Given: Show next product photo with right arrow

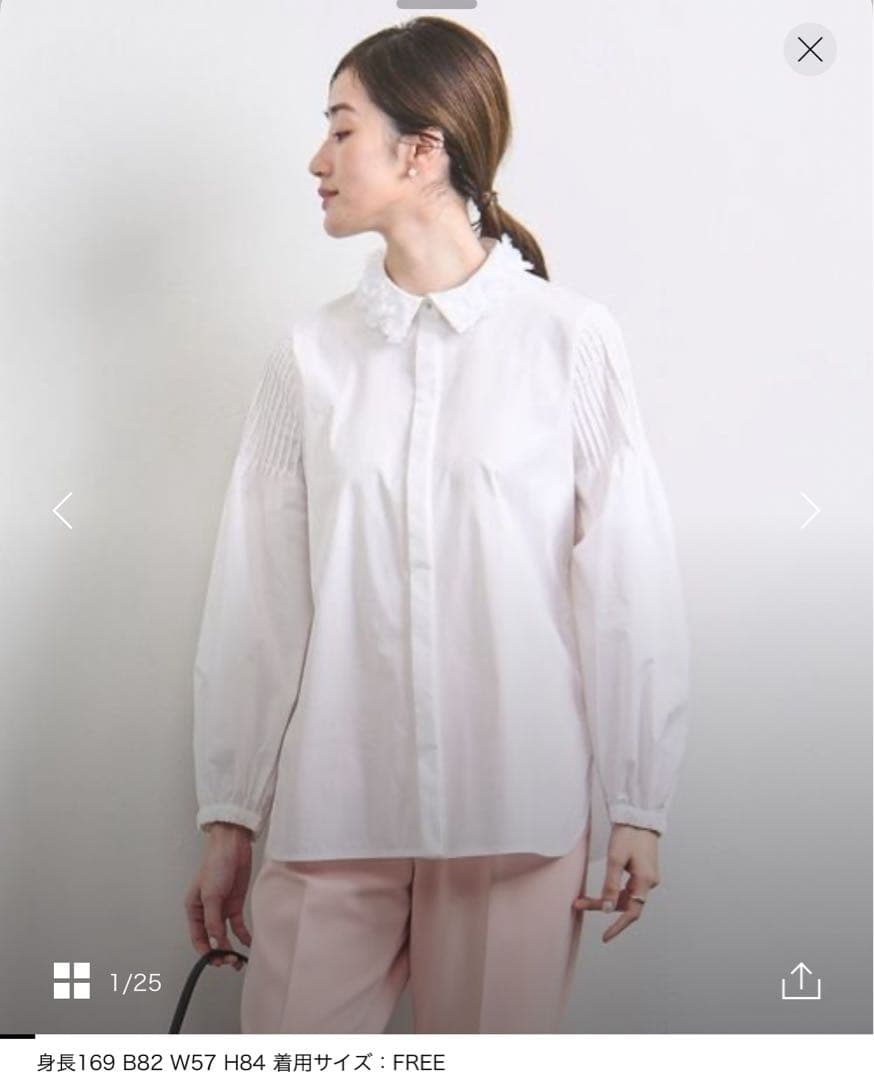Looking at the screenshot, I should coord(811,511).
